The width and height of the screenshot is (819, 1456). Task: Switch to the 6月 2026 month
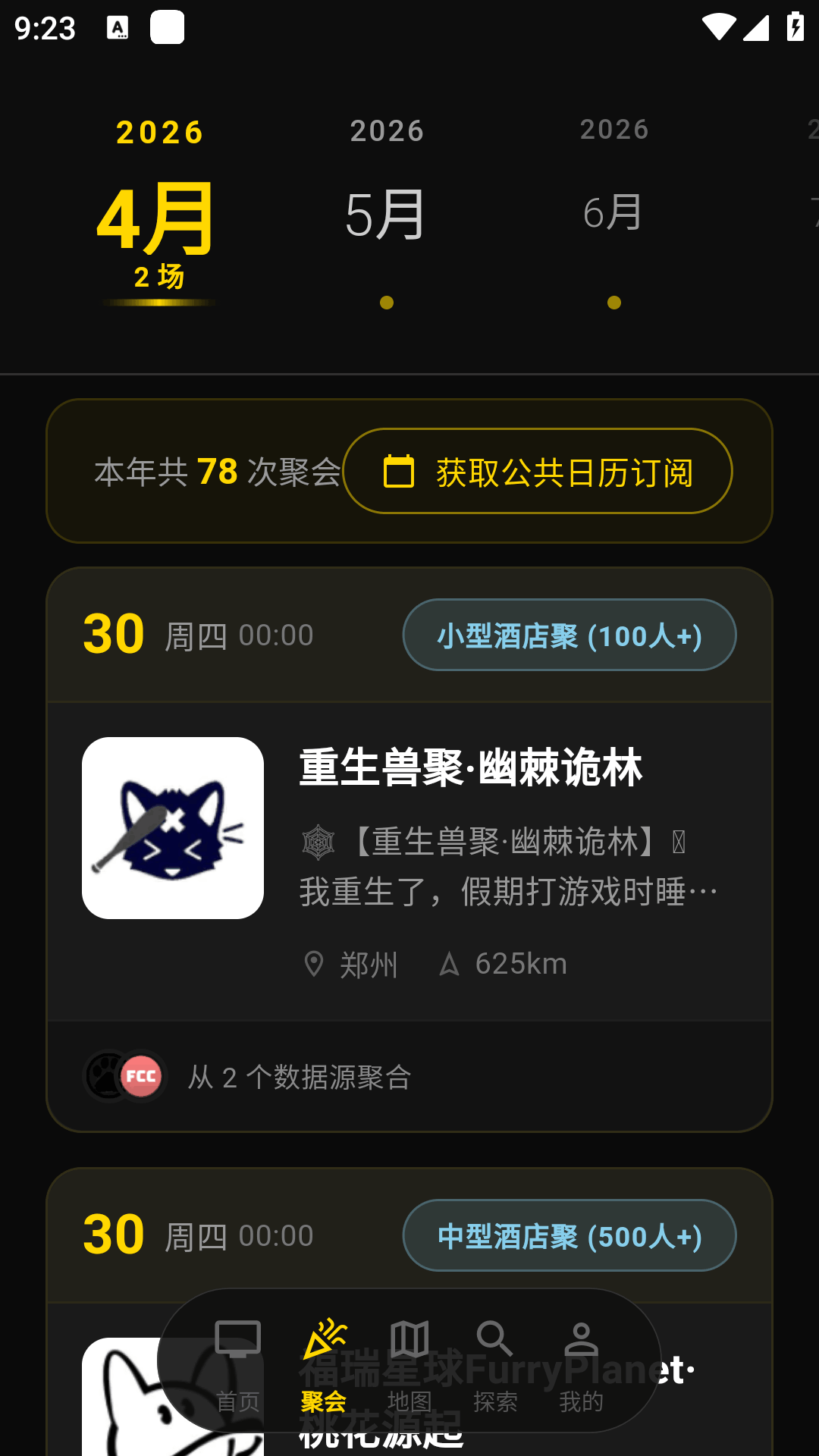613,211
